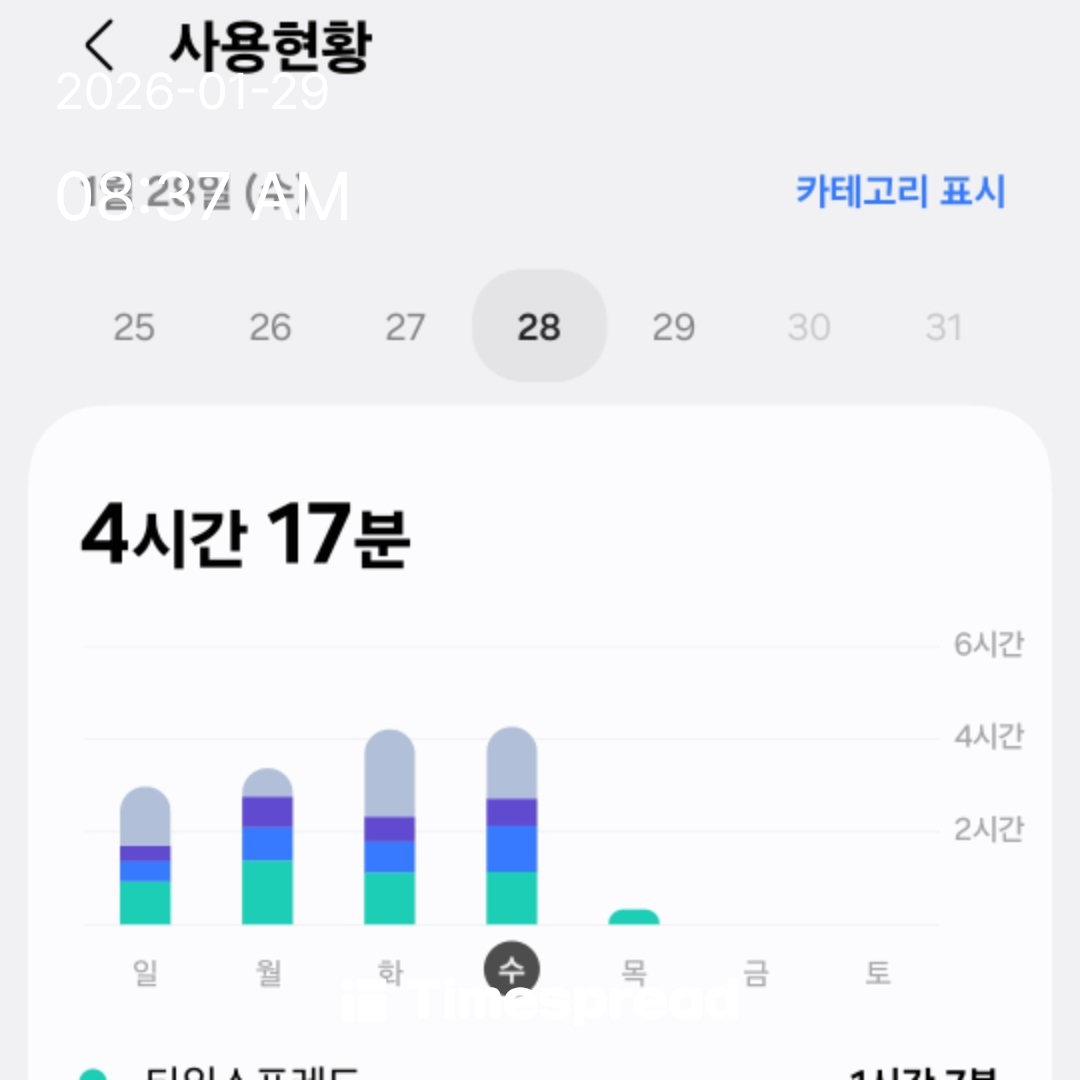The width and height of the screenshot is (1080, 1080).
Task: Tap the 일 bar in the usage chart
Action: (145, 856)
